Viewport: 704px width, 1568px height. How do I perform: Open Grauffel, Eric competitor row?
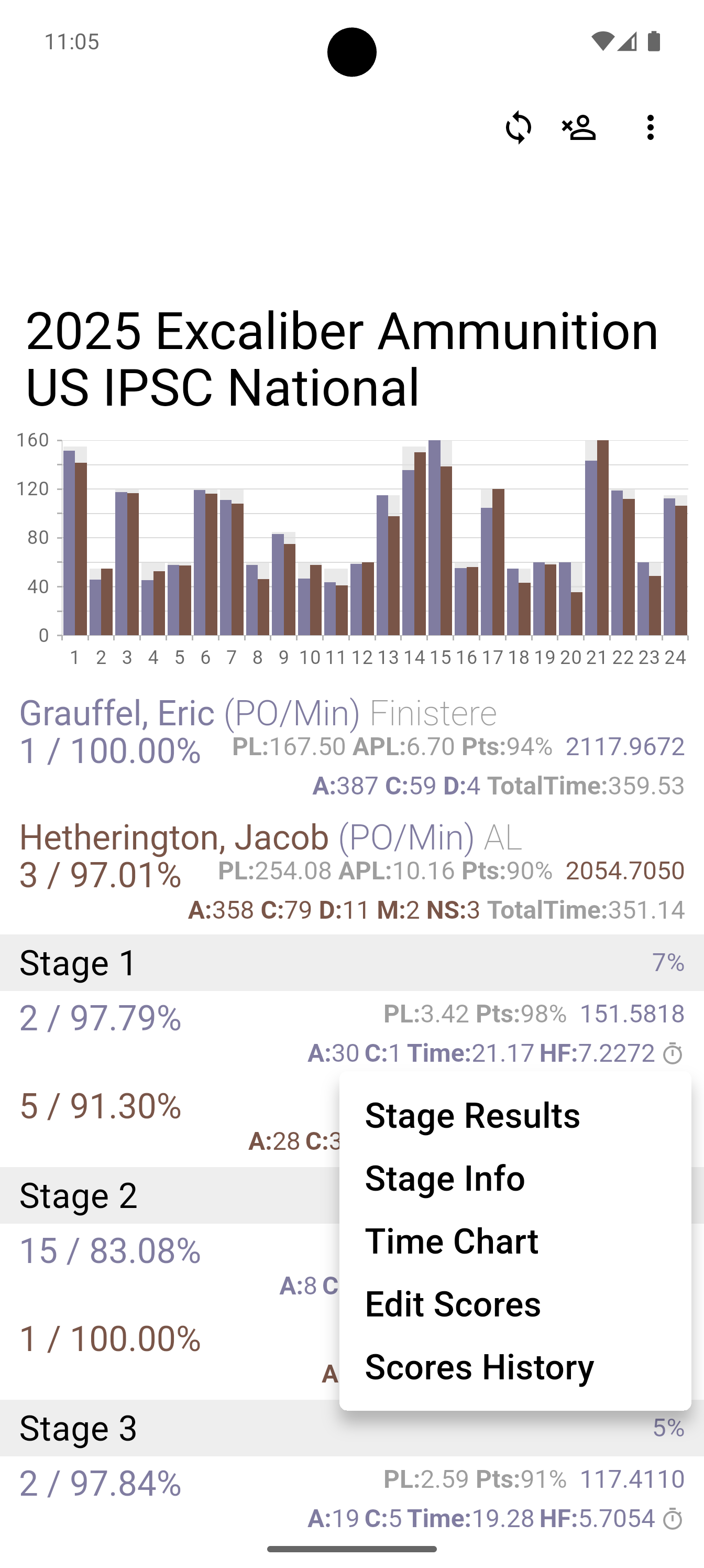point(351,747)
